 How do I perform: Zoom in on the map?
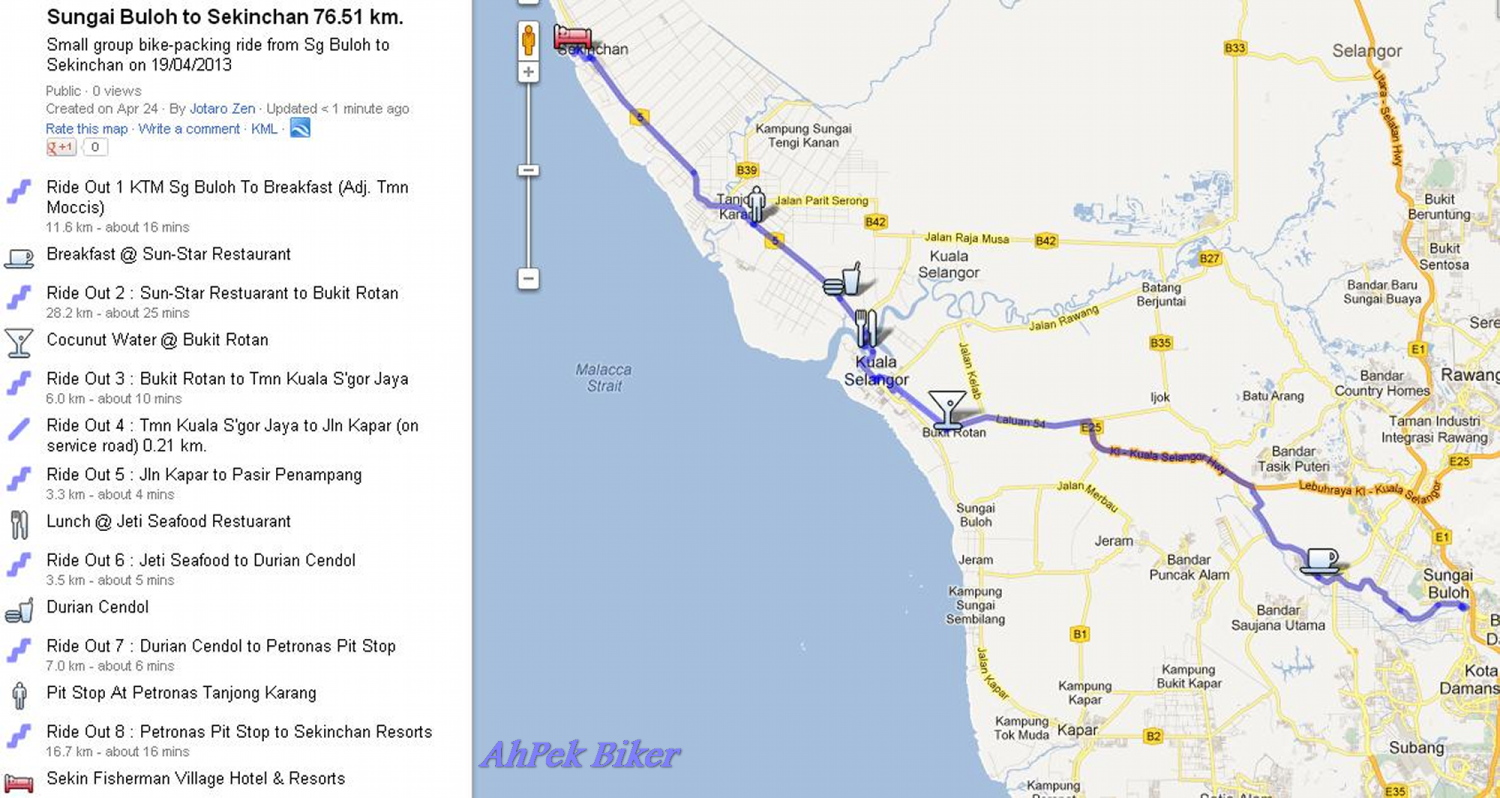pos(528,72)
